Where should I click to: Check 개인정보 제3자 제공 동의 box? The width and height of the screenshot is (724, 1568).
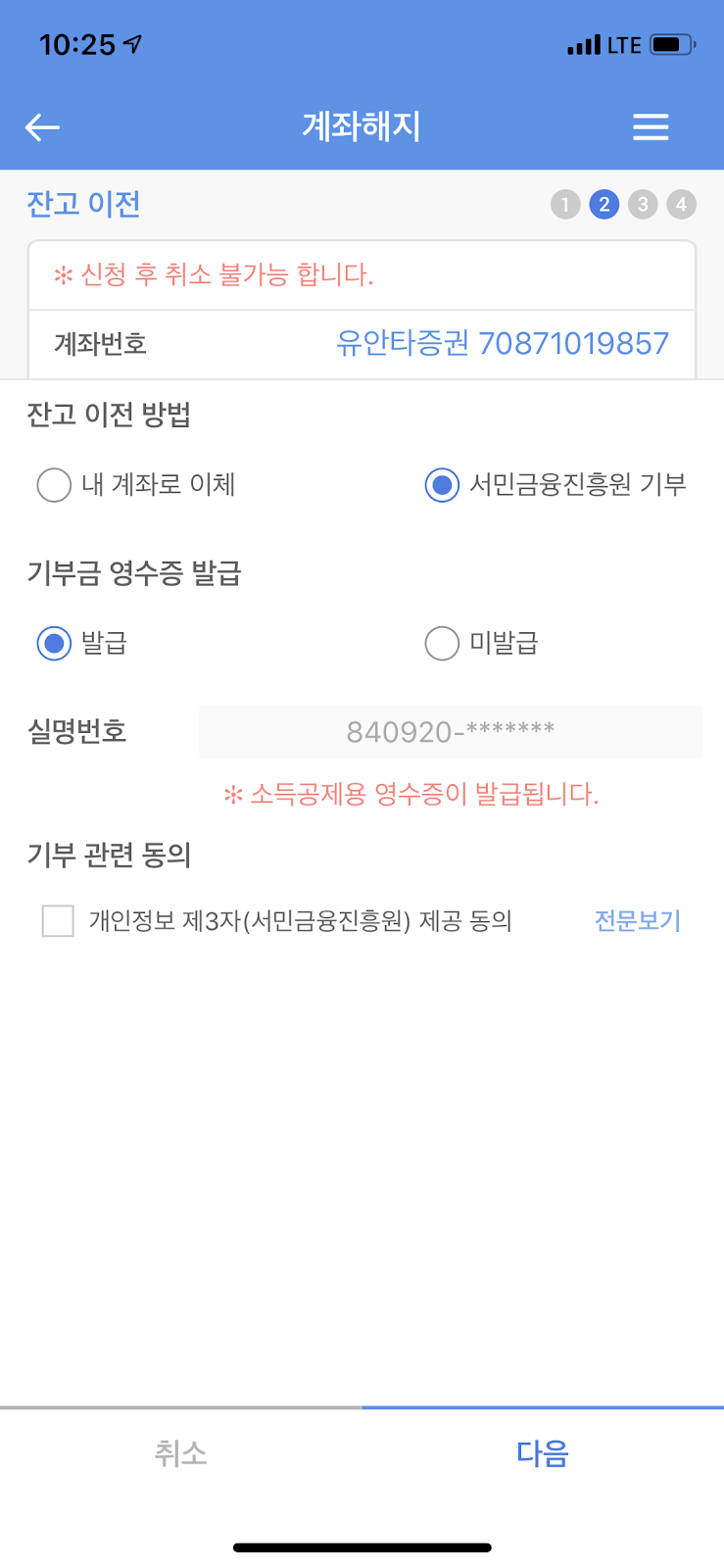pyautogui.click(x=58, y=921)
